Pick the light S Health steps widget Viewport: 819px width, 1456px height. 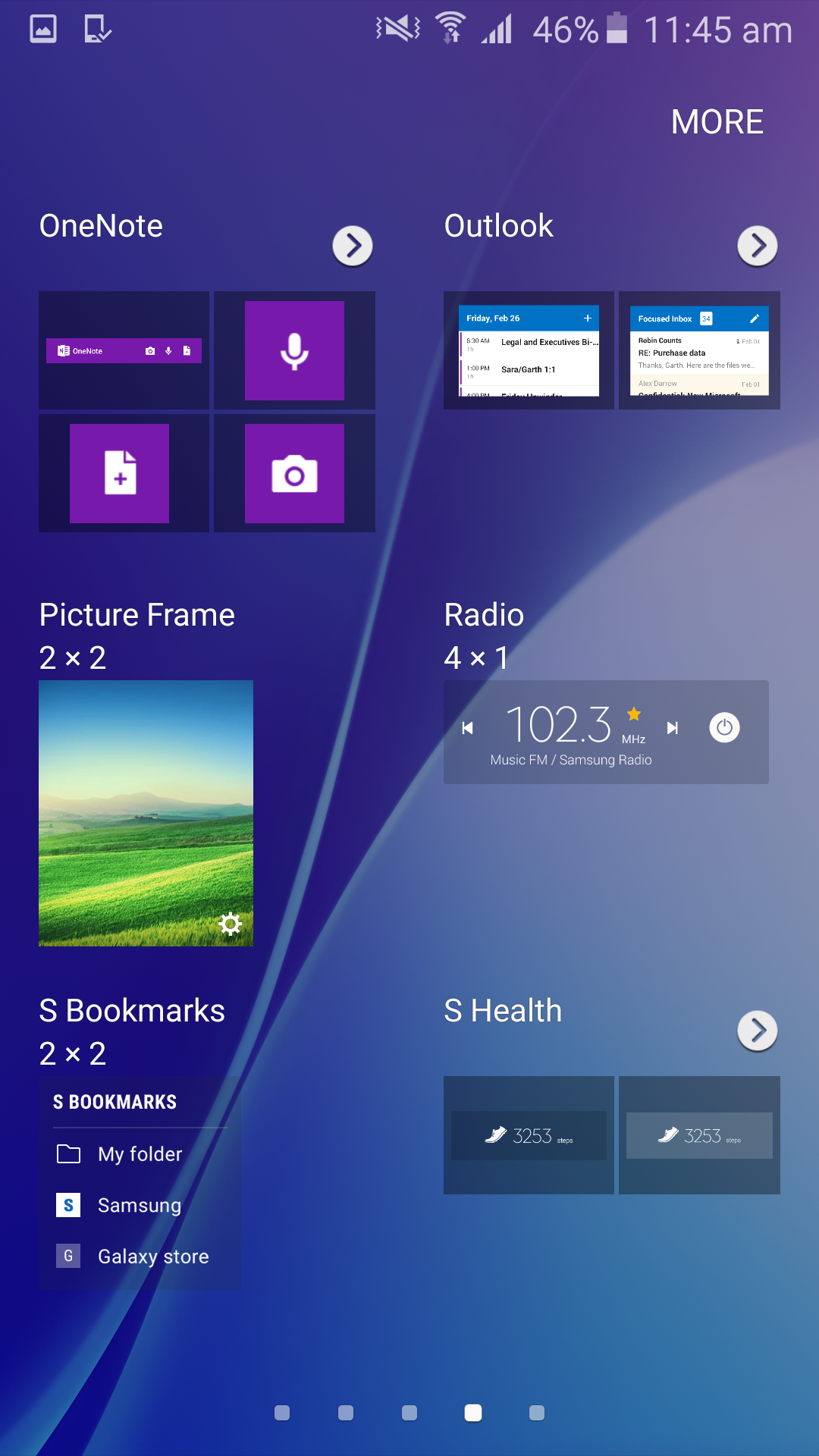(699, 1135)
